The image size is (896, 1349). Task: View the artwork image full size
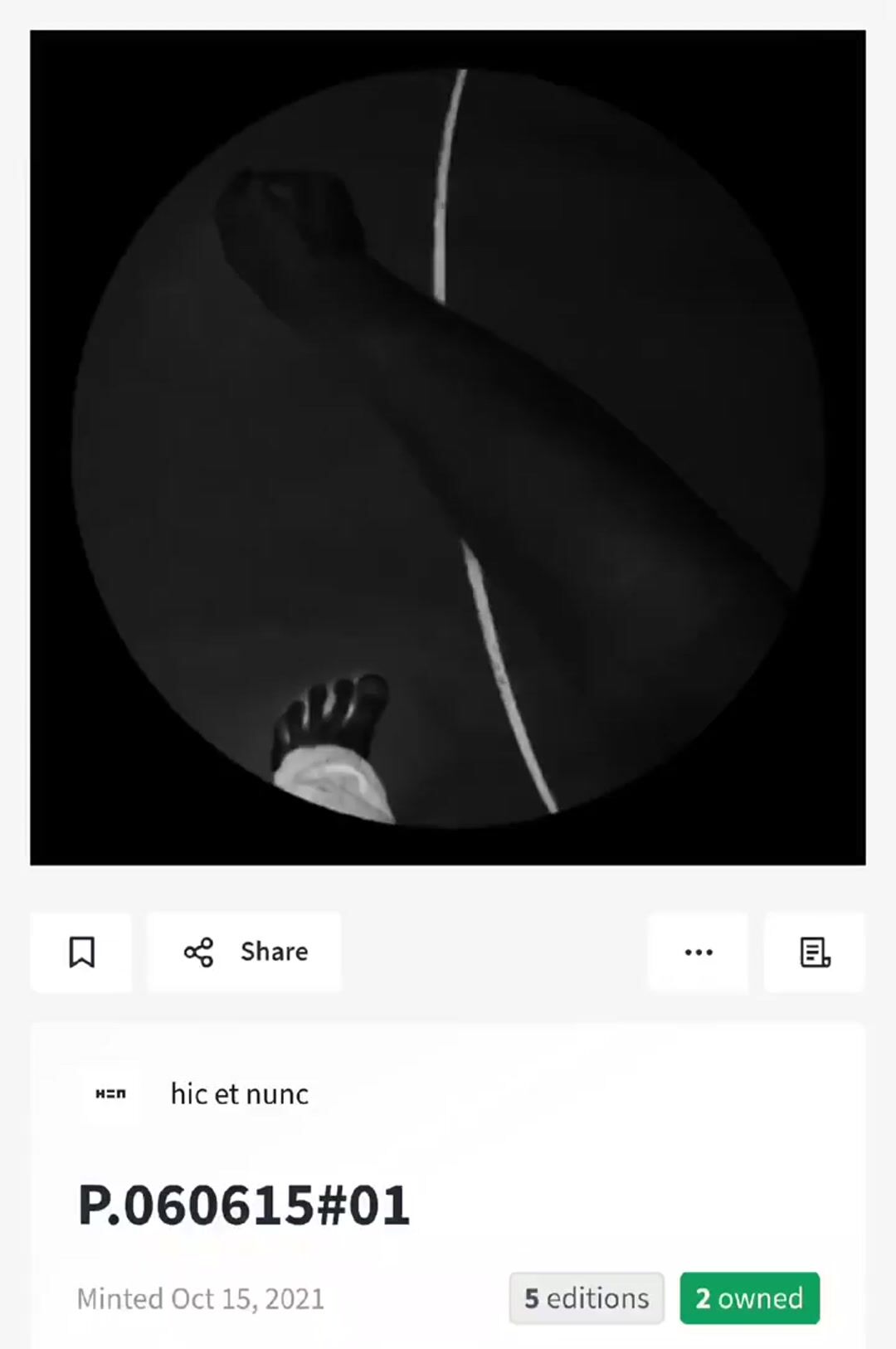tap(448, 448)
